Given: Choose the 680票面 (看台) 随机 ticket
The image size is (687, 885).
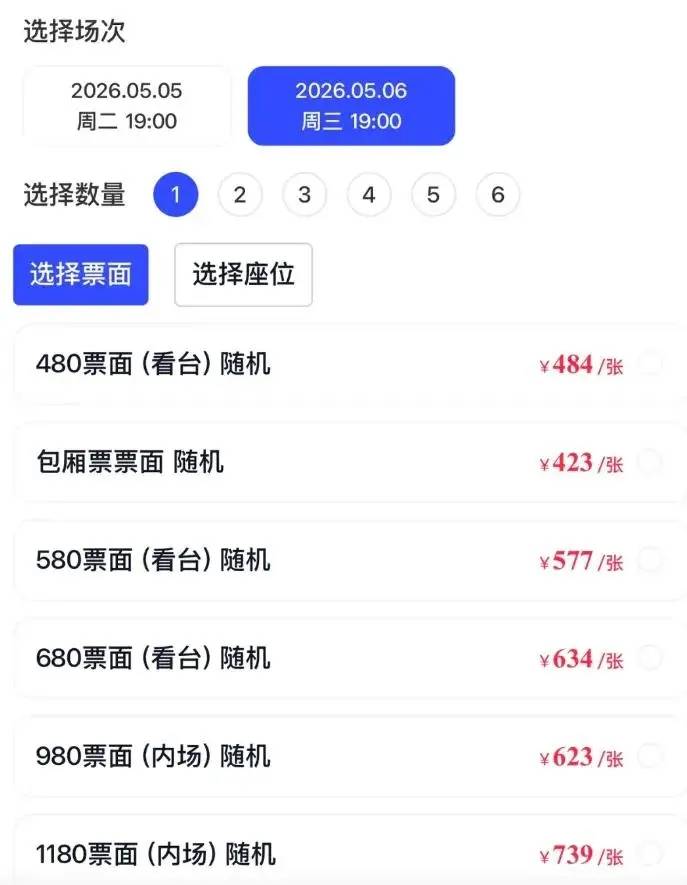Looking at the screenshot, I should 349,658.
